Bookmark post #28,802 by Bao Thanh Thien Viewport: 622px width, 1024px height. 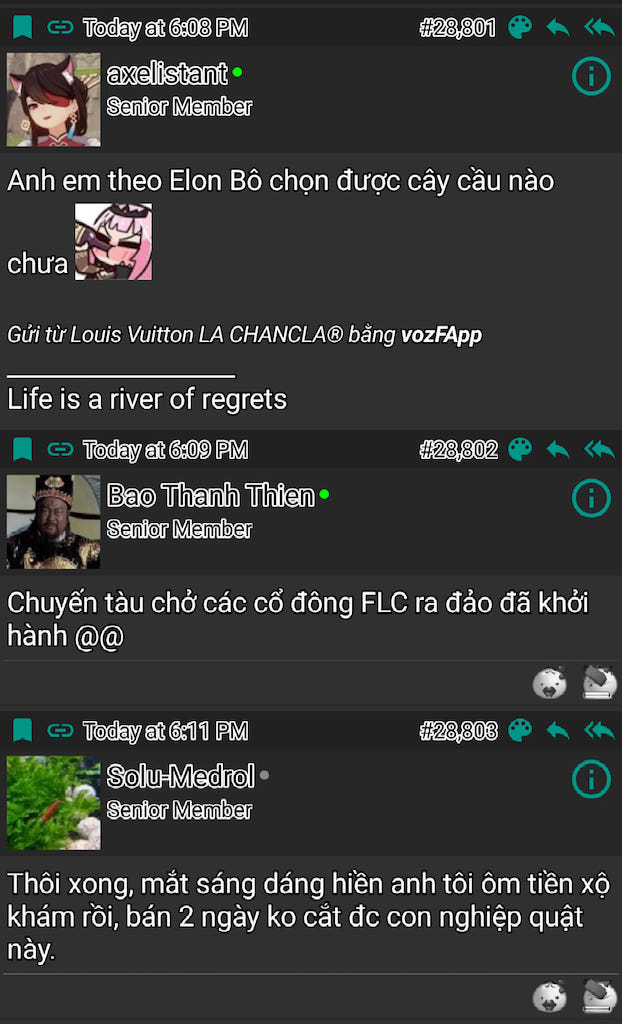coord(22,450)
